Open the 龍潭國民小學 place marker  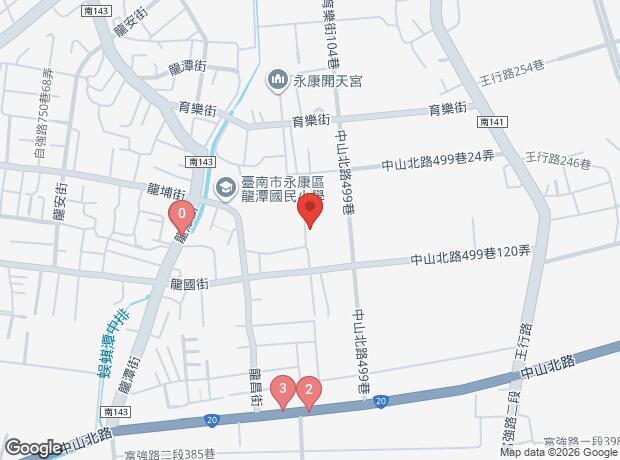point(227,186)
